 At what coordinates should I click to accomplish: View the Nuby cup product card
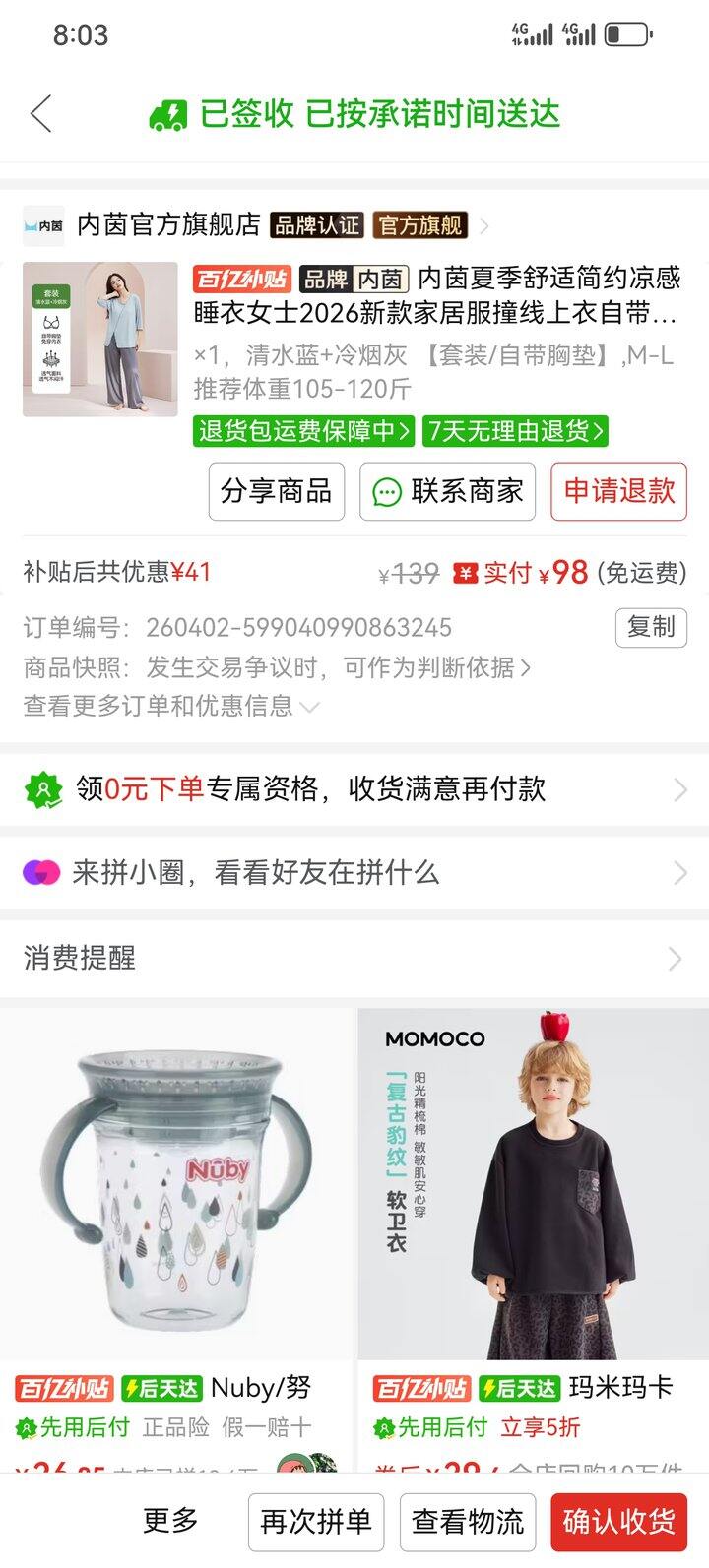(x=176, y=1184)
